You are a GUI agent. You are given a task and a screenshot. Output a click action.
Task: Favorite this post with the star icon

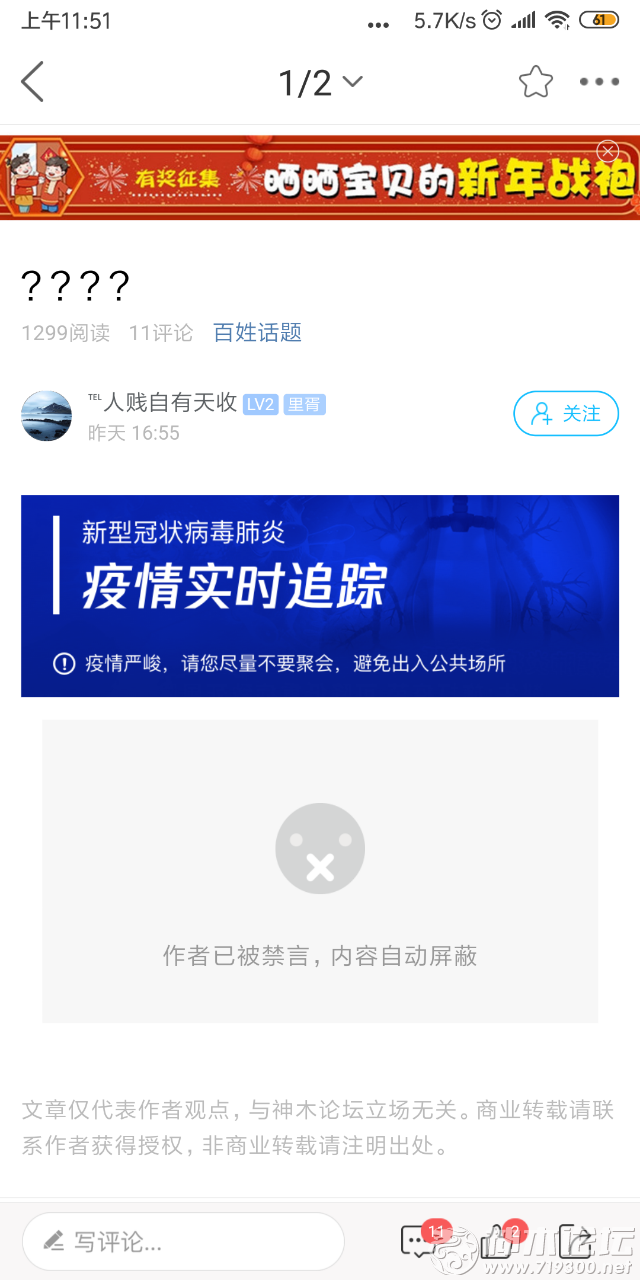(536, 82)
